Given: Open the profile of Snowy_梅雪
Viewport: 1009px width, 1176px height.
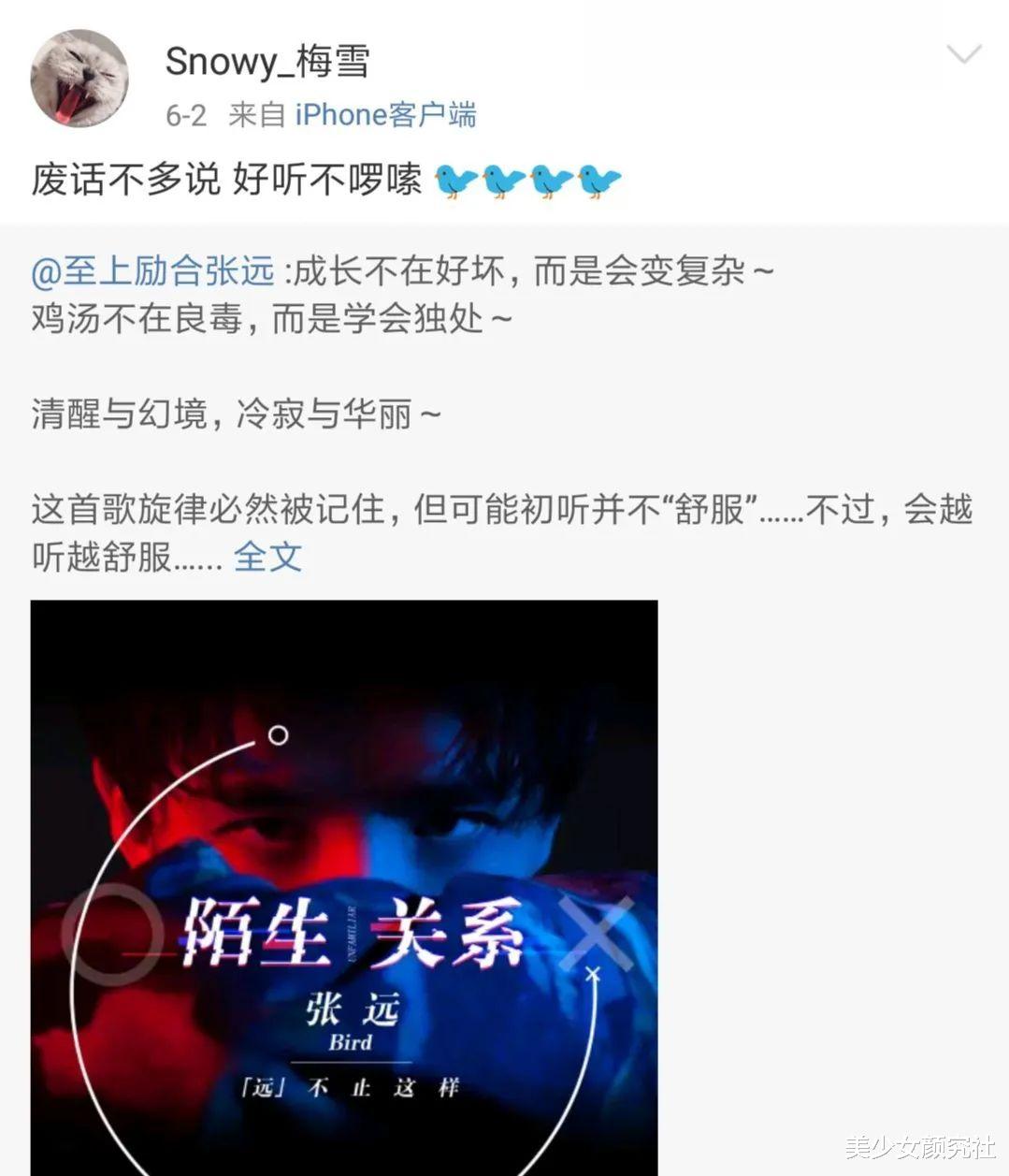Looking at the screenshot, I should (x=268, y=62).
